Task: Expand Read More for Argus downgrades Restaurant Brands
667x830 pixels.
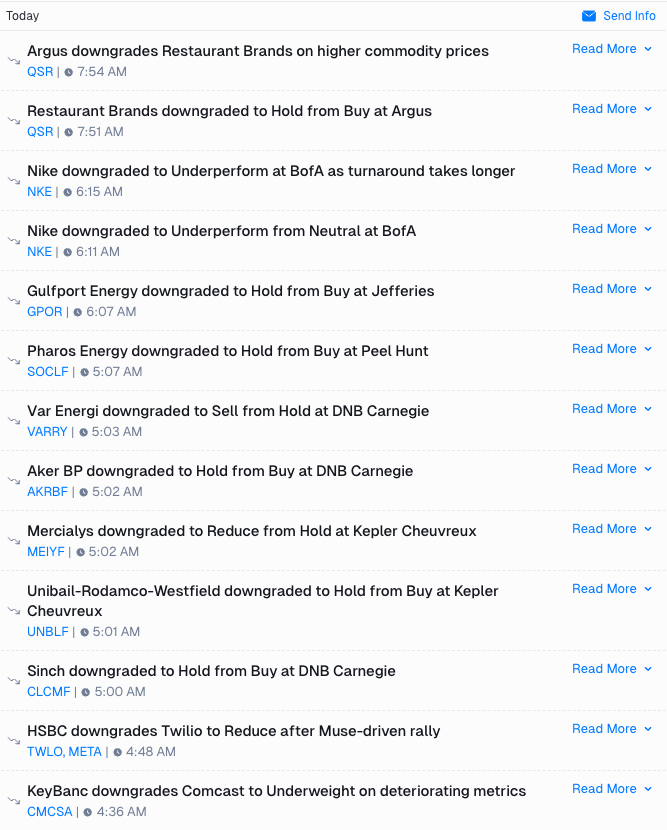Action: pyautogui.click(x=612, y=49)
